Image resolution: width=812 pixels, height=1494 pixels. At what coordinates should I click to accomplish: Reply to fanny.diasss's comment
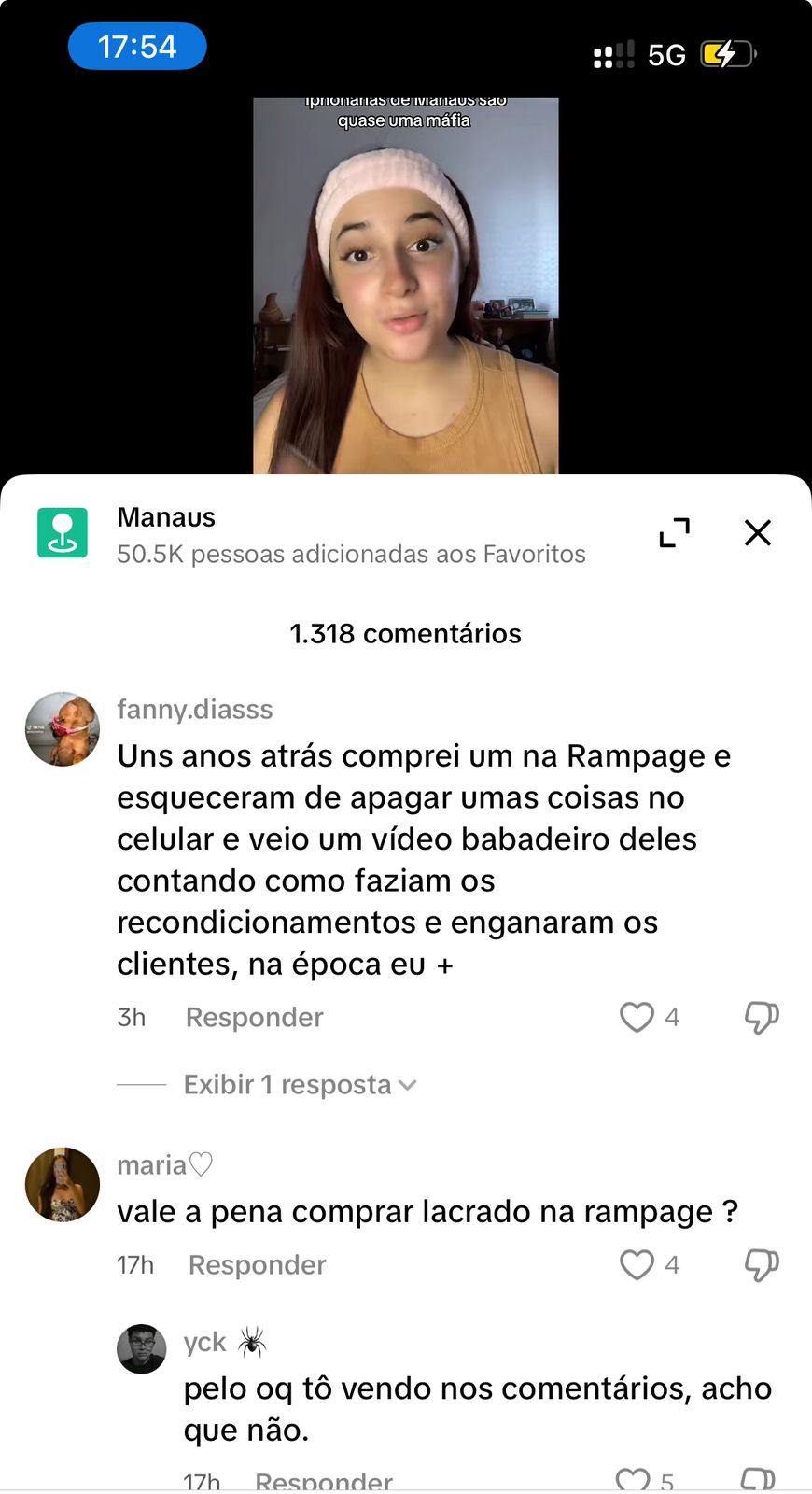pos(254,1017)
